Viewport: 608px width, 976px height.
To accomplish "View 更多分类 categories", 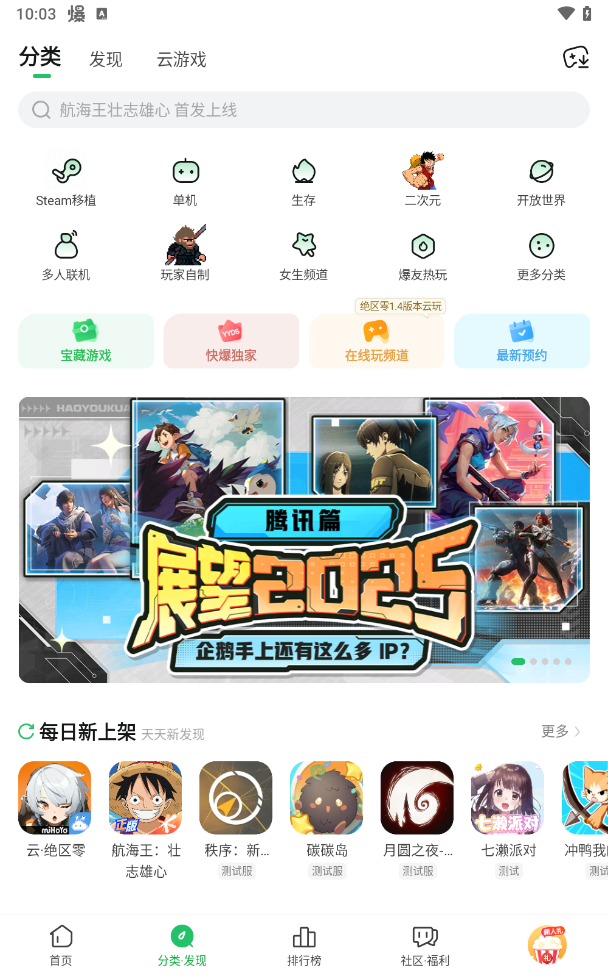I will click(x=541, y=256).
